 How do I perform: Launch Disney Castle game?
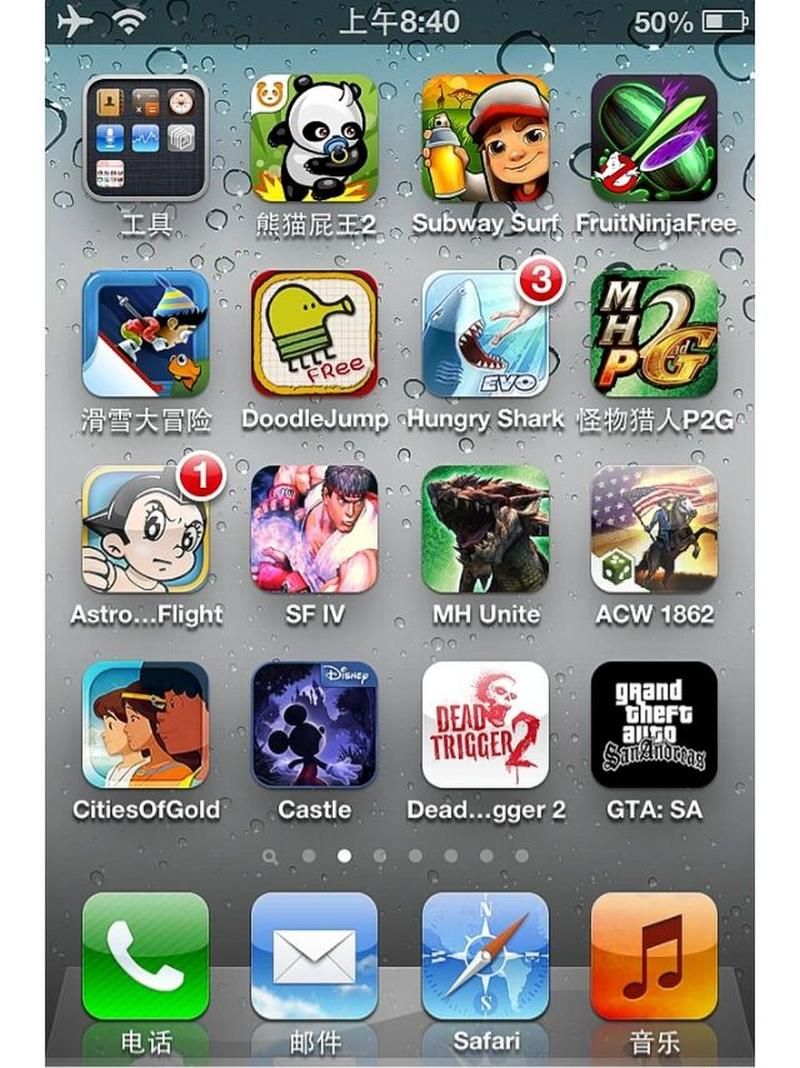pos(314,724)
